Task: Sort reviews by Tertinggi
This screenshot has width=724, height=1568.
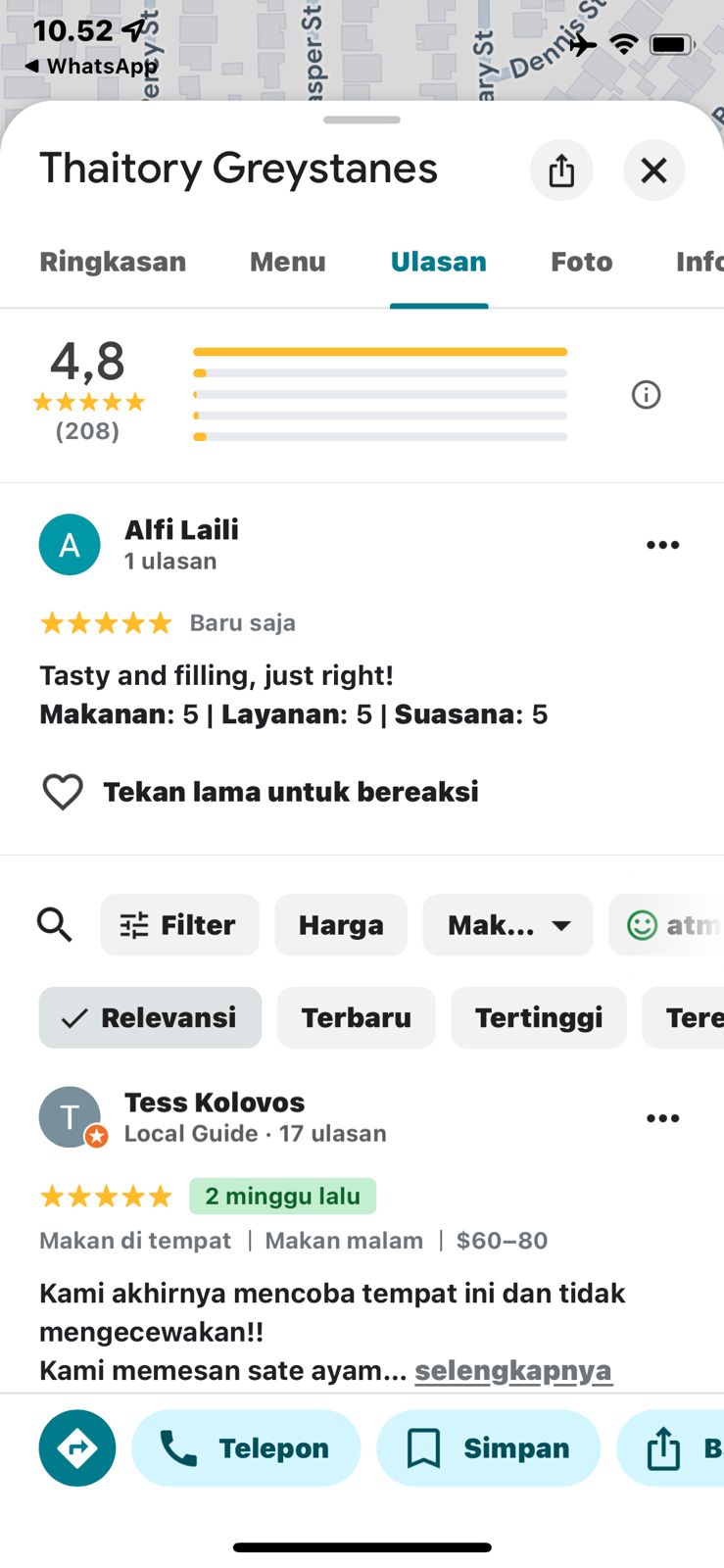Action: coord(539,1017)
